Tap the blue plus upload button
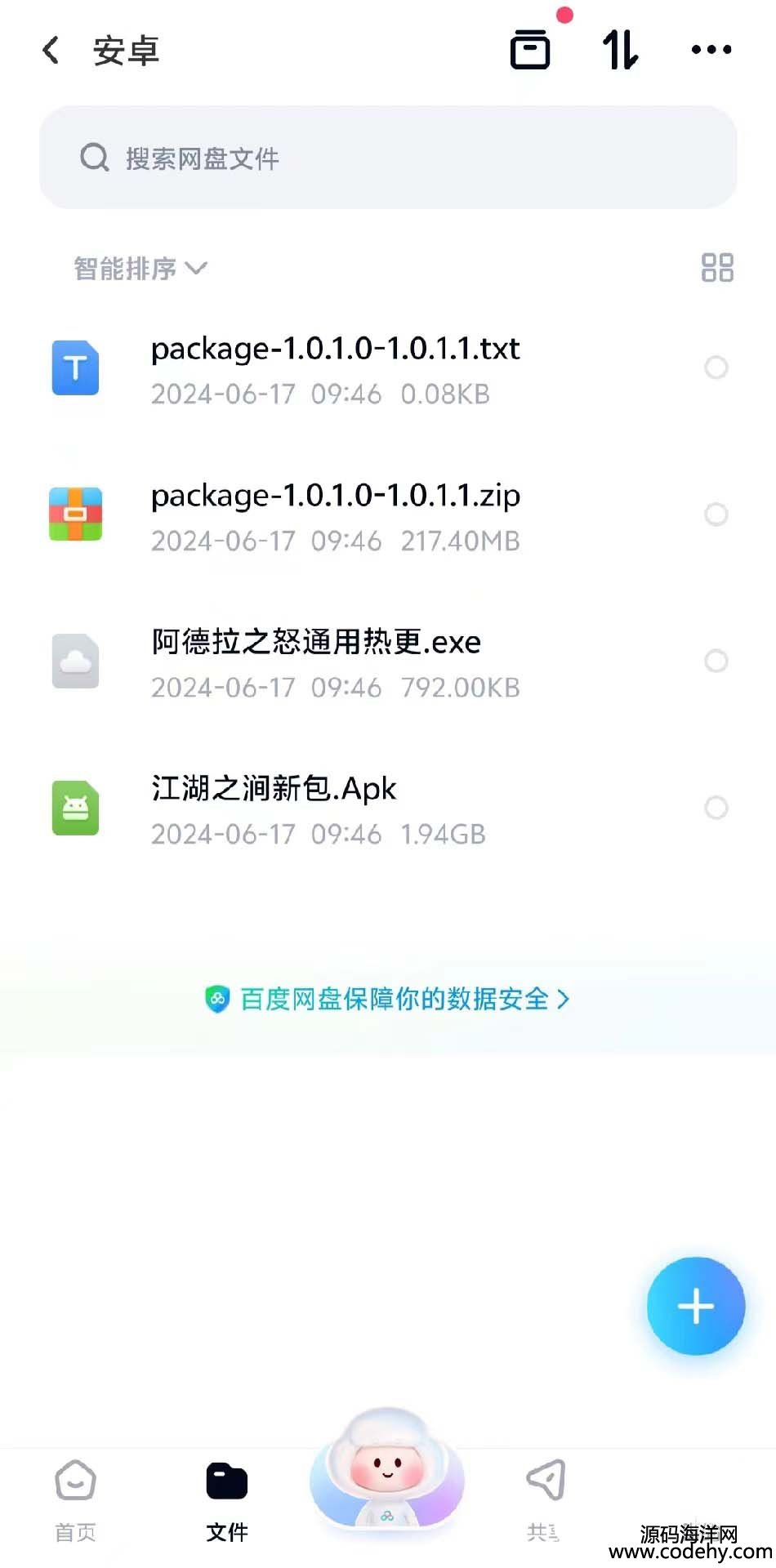Screen dimensions: 776x1568 coord(695,1306)
